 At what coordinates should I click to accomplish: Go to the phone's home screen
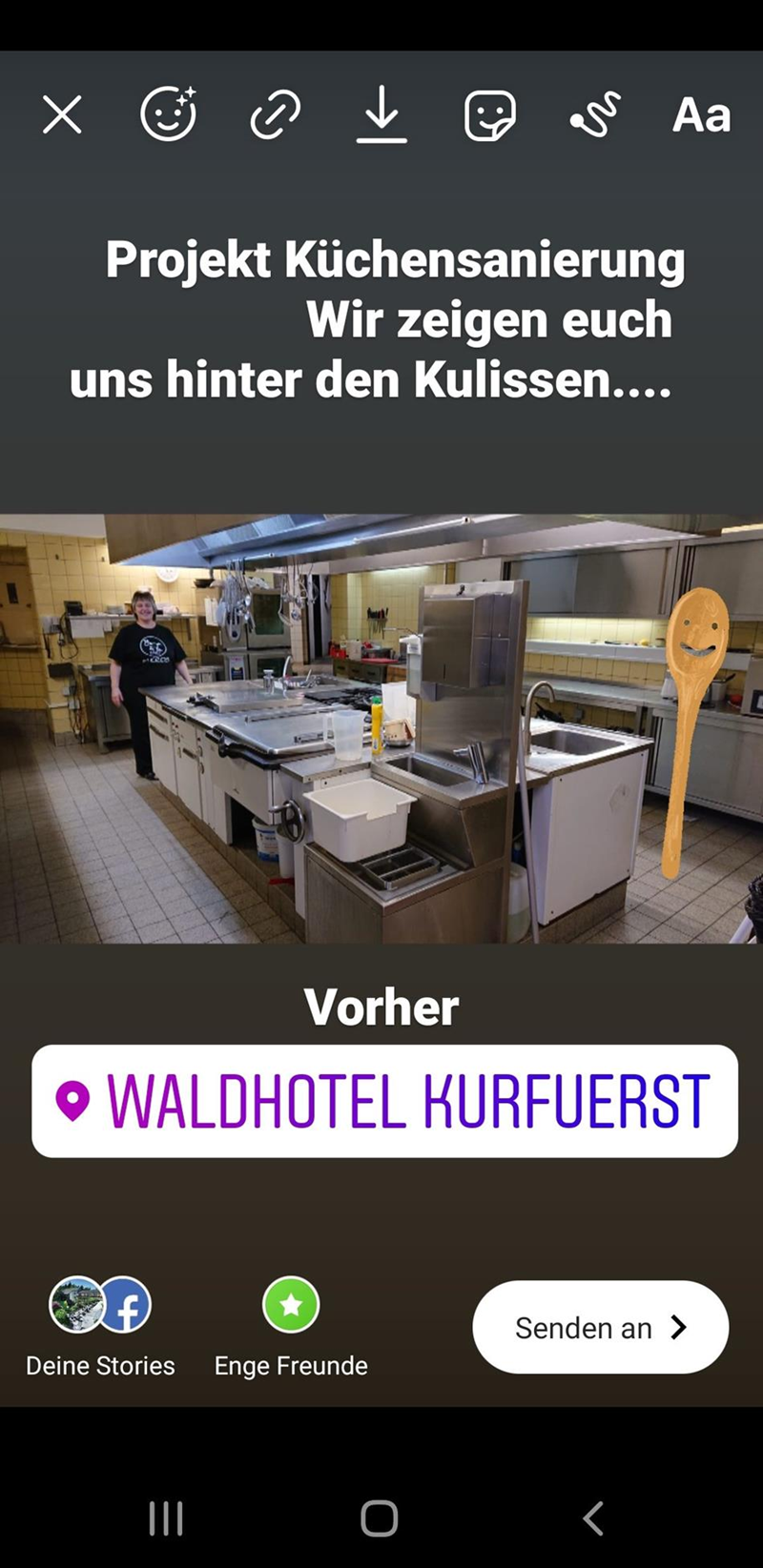[x=380, y=1518]
